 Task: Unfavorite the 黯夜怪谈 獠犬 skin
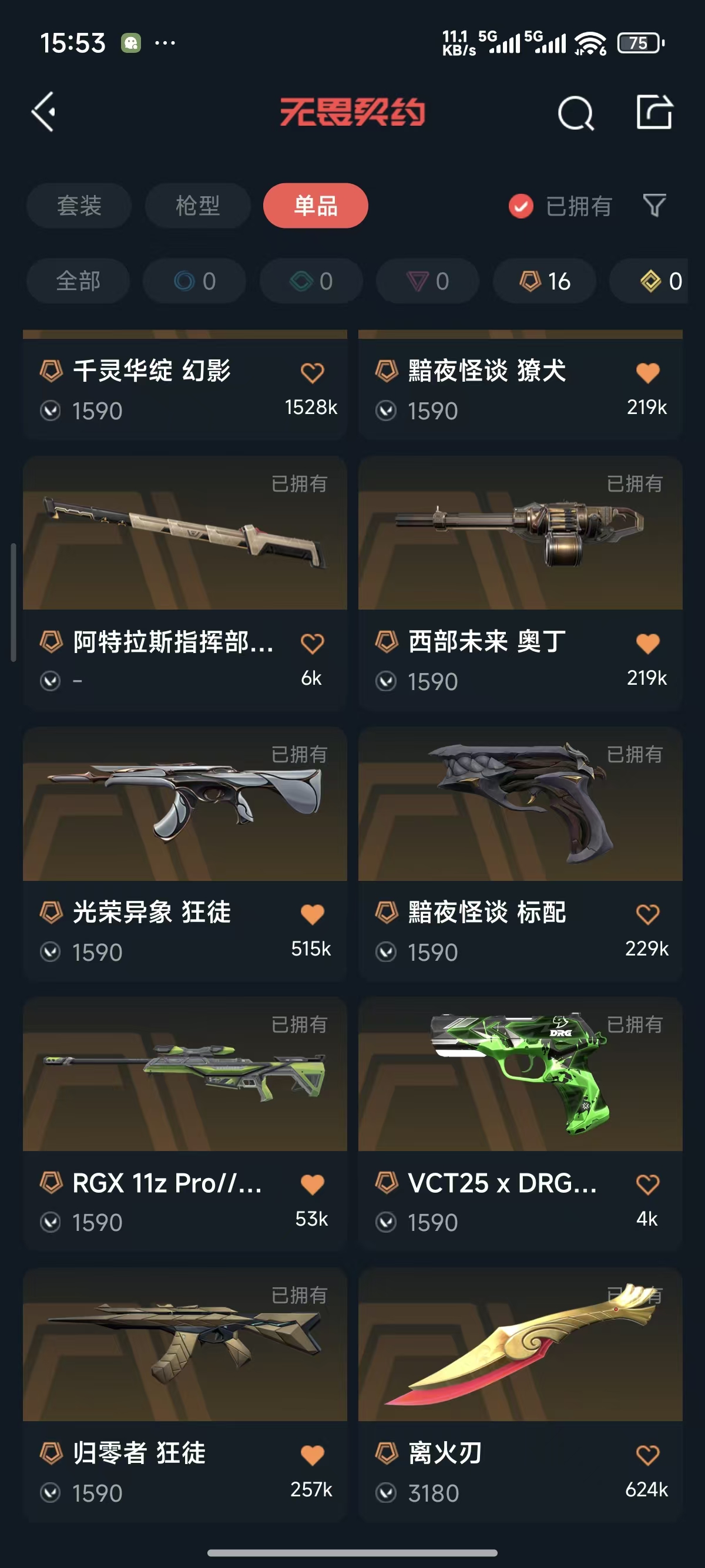(647, 372)
